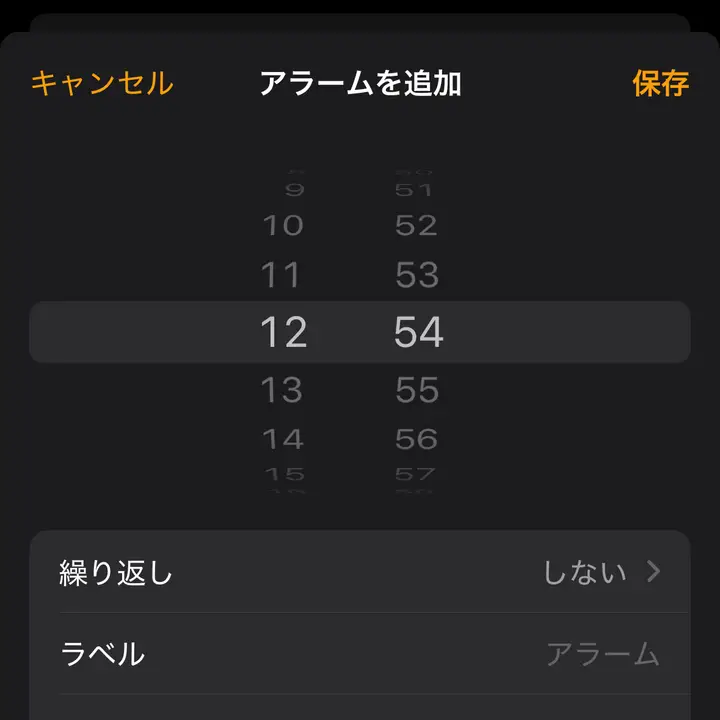720x720 pixels.
Task: Select hour 11 in the picker
Action: (280, 275)
